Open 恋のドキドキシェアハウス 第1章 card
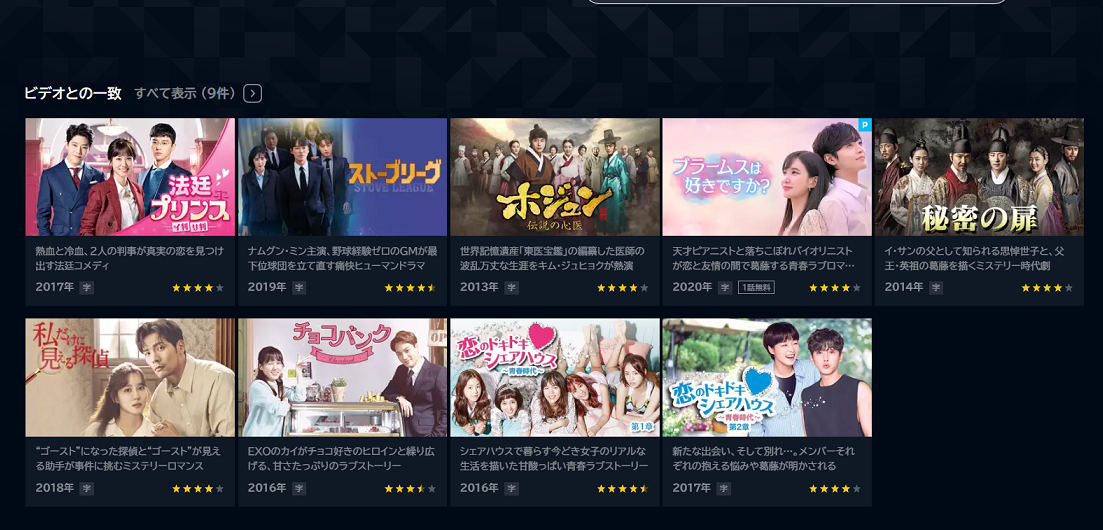 pos(554,377)
